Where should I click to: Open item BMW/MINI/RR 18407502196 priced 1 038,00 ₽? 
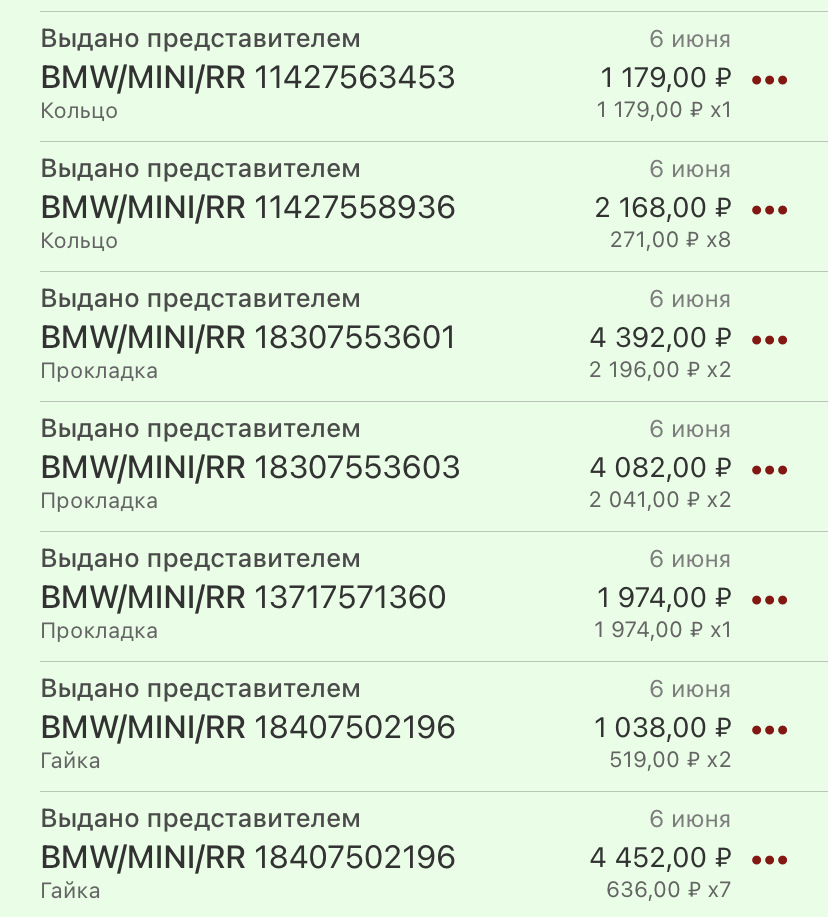(246, 728)
